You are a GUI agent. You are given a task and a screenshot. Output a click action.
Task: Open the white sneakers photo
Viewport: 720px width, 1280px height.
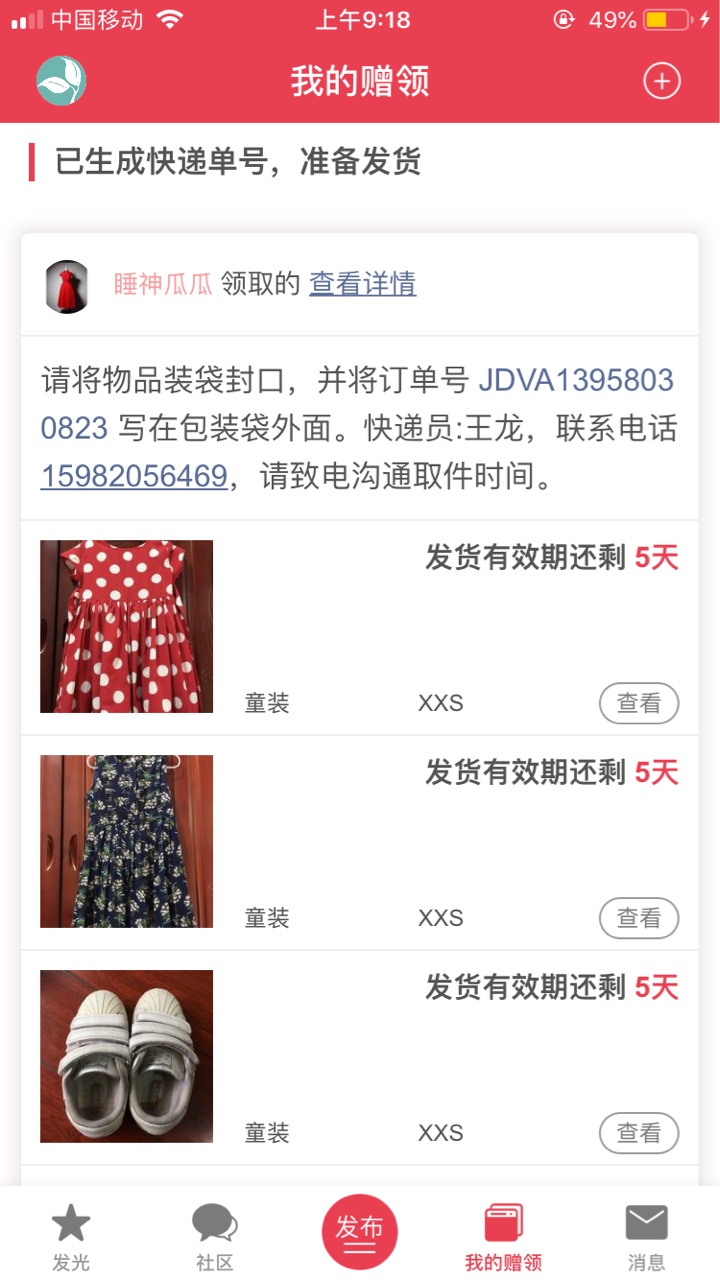tap(127, 1056)
